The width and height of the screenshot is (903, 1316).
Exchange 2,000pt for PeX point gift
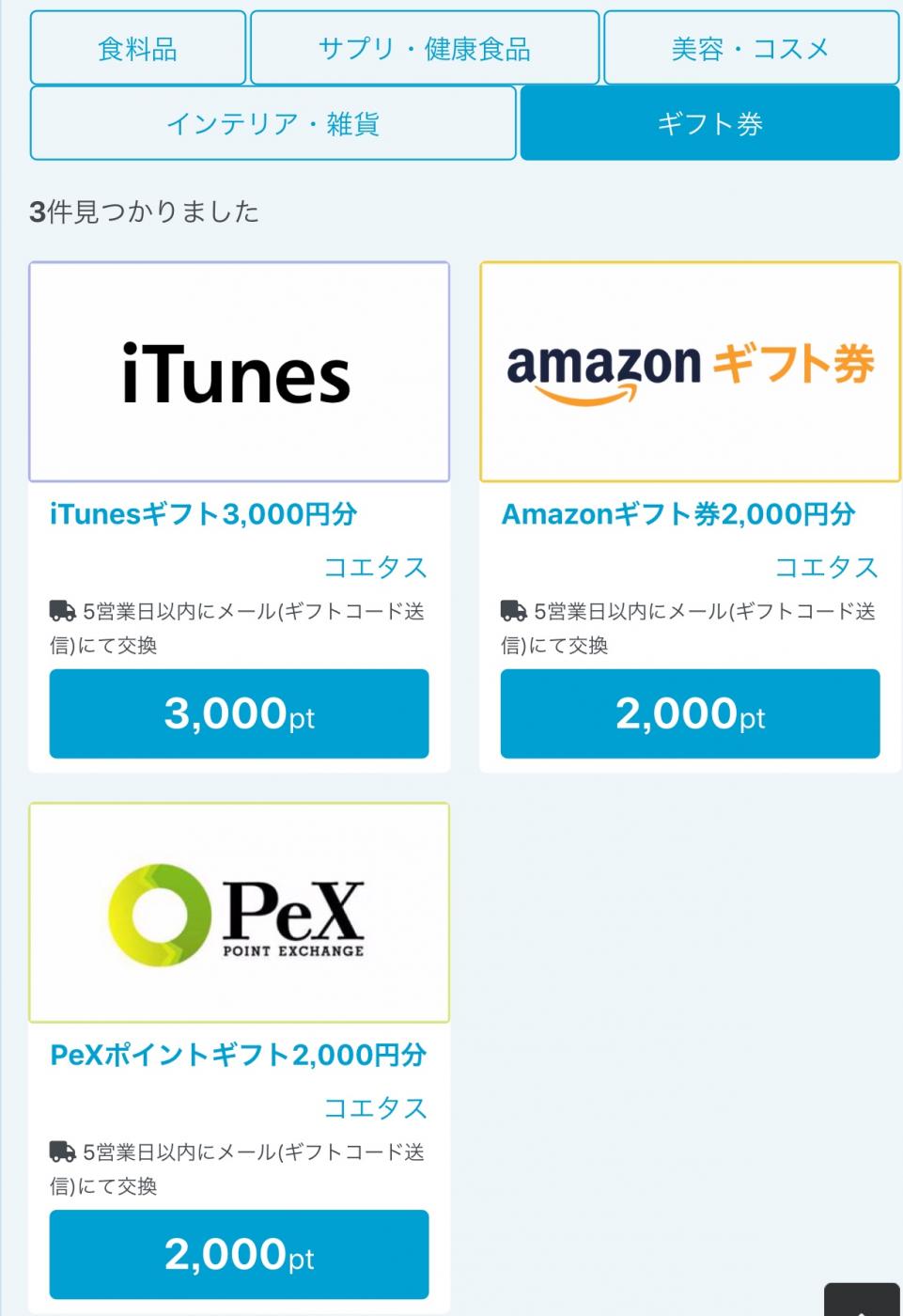tap(239, 1254)
